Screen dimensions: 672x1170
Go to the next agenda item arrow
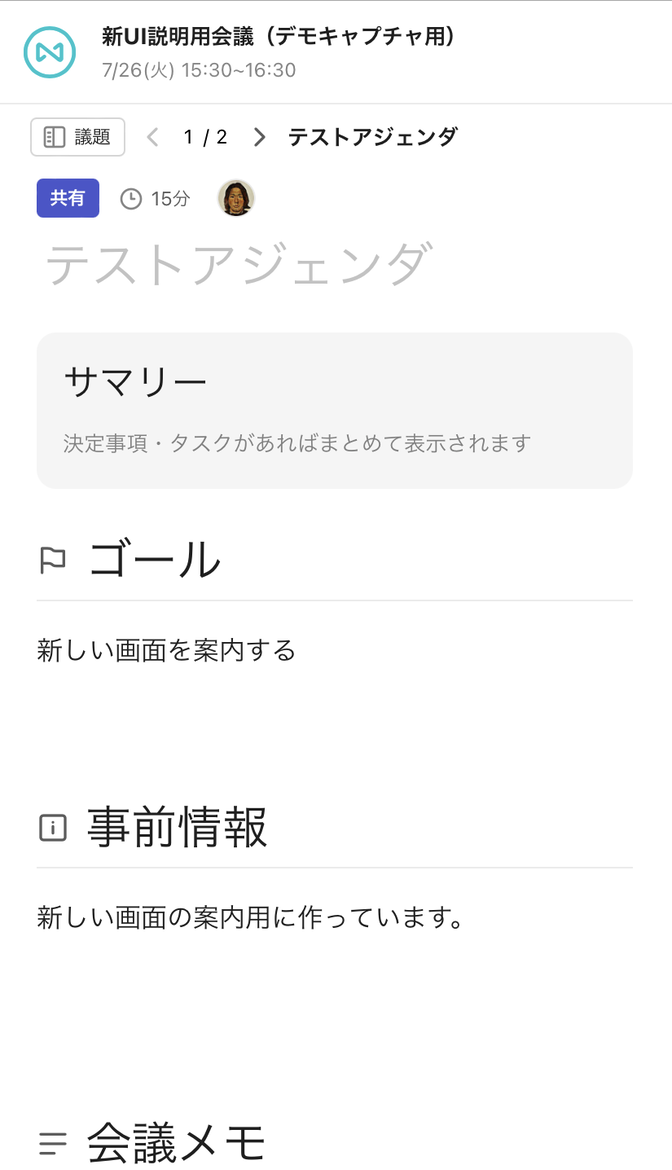(x=259, y=137)
